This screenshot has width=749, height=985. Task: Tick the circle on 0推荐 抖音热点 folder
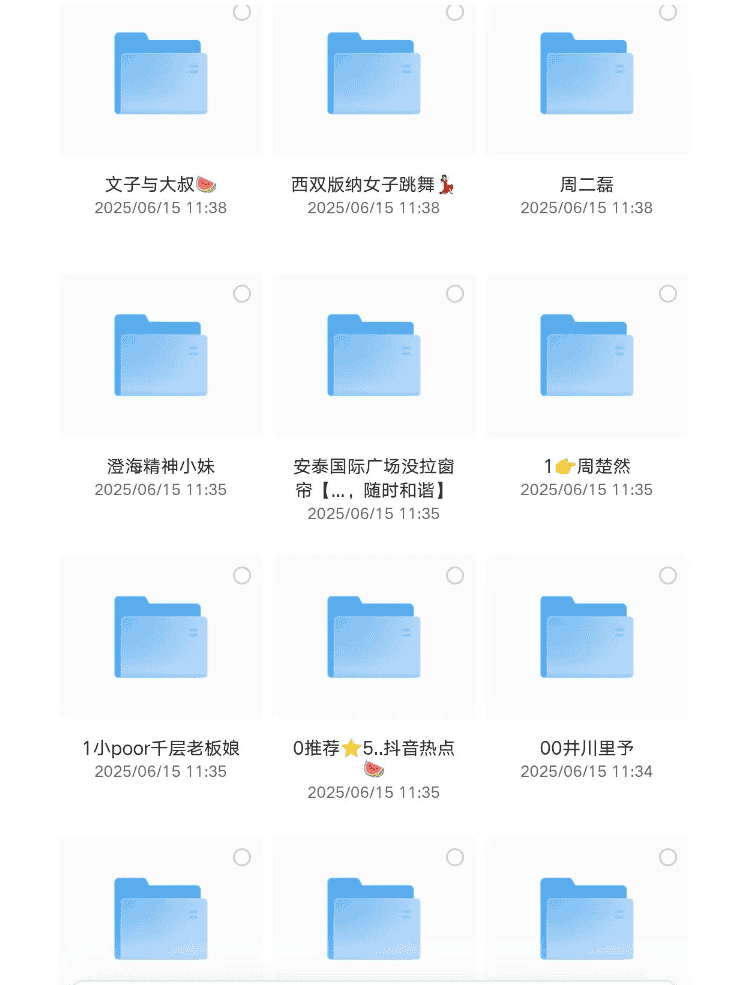pos(455,575)
